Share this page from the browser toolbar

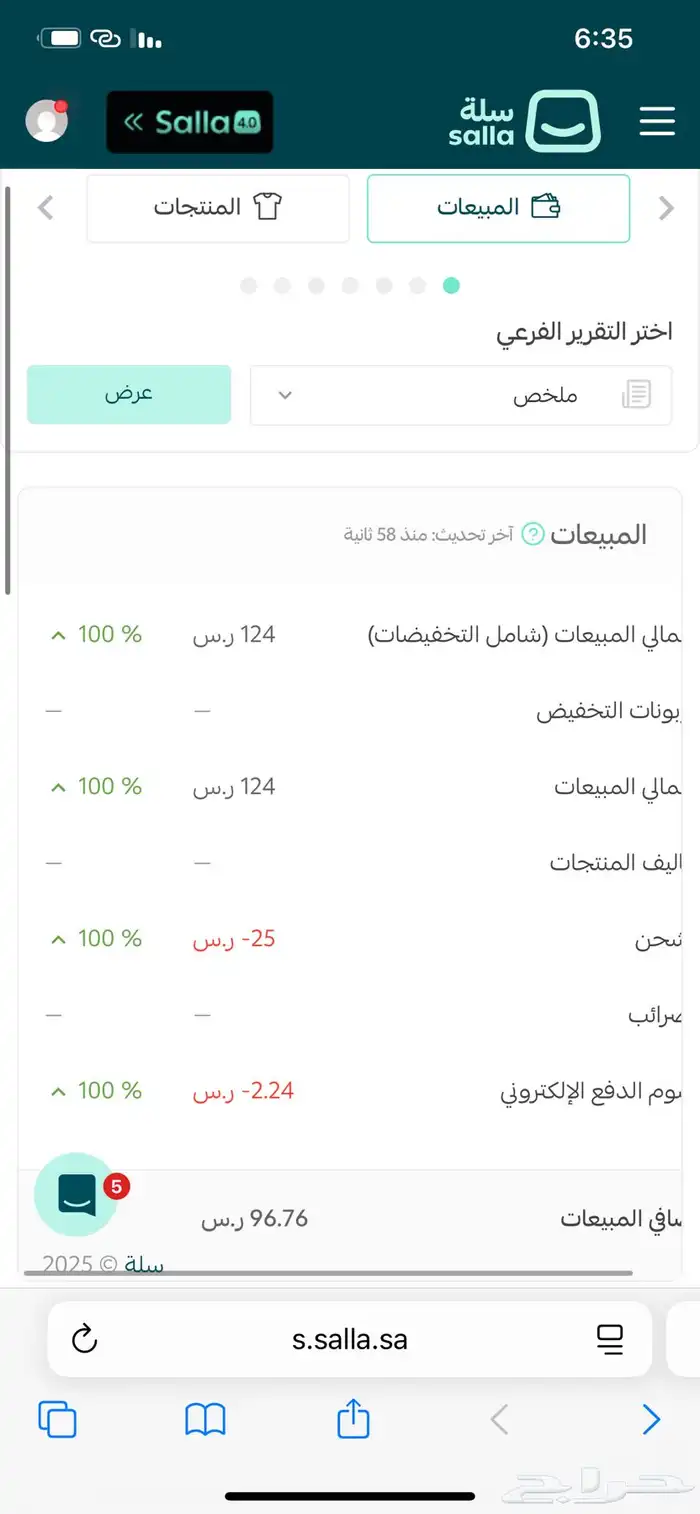pyautogui.click(x=353, y=1419)
